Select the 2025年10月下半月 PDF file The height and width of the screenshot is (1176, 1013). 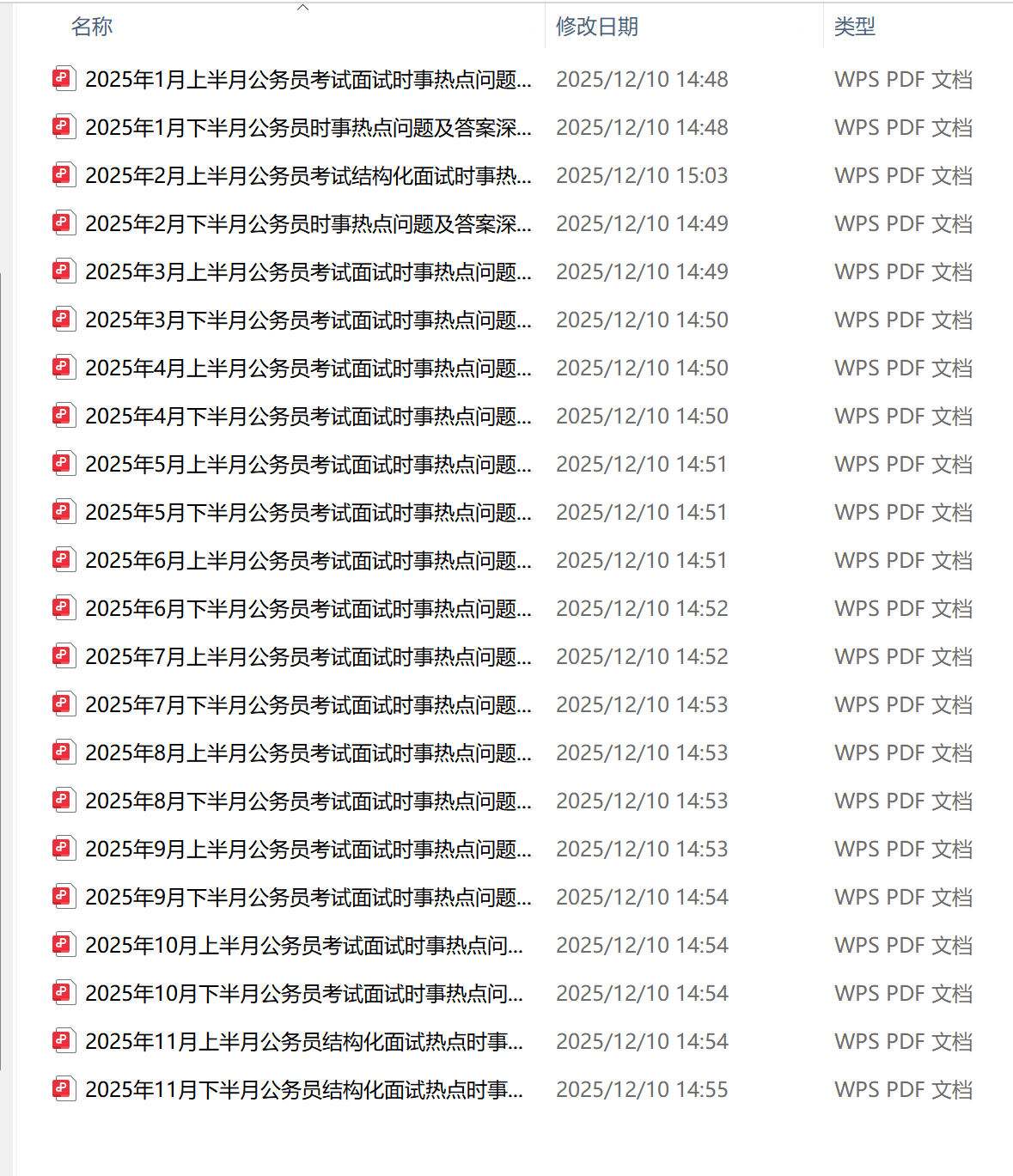303,994
